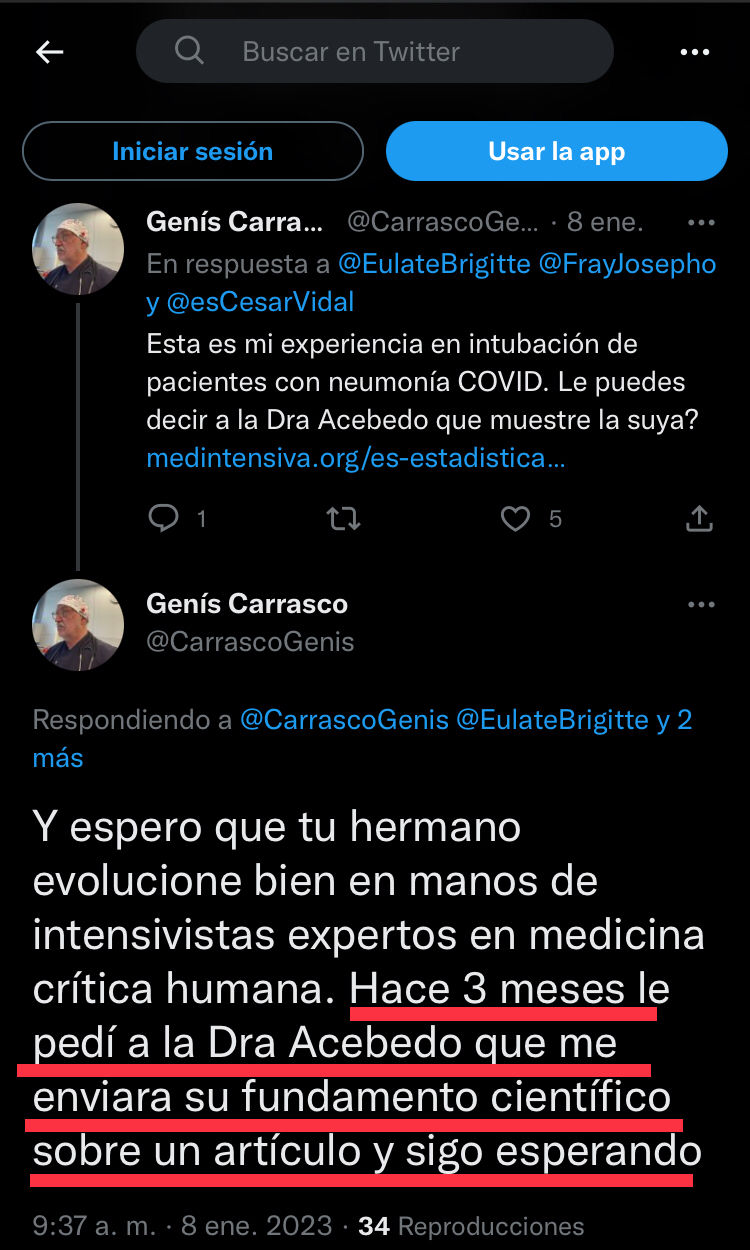Tap the first tweet's profile avatar

pos(78,249)
